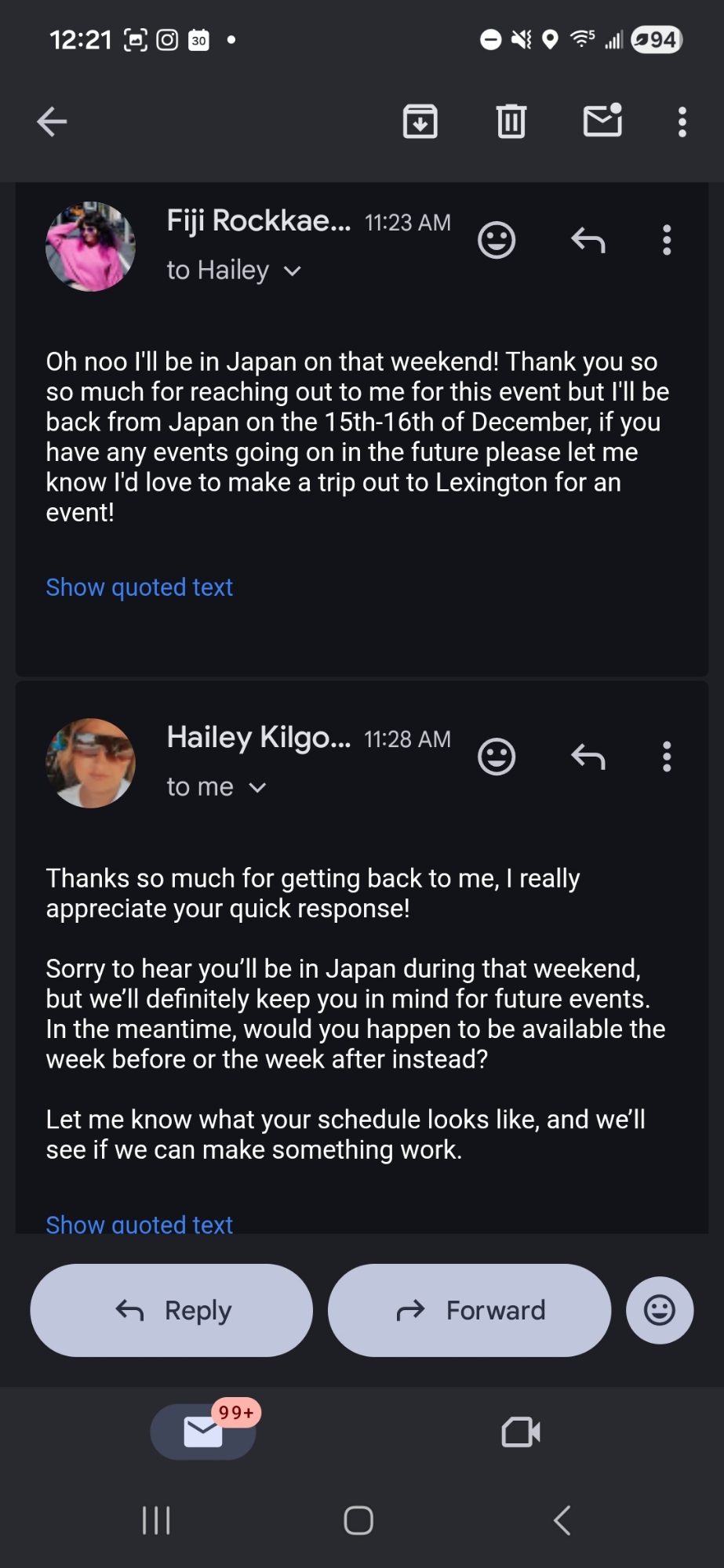
Task: Open the emoji reaction button beside Forward
Action: click(660, 1310)
